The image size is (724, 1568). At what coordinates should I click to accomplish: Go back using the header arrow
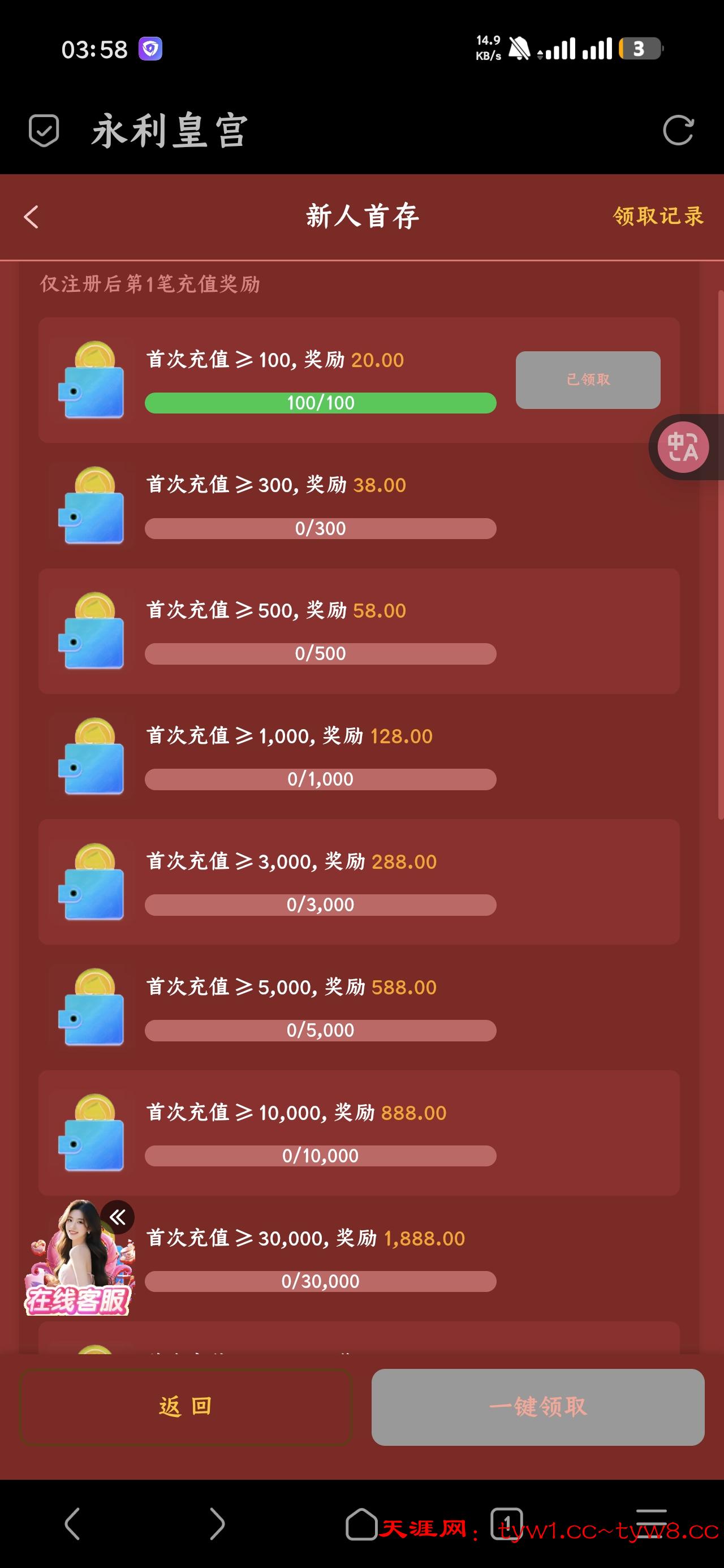point(31,217)
